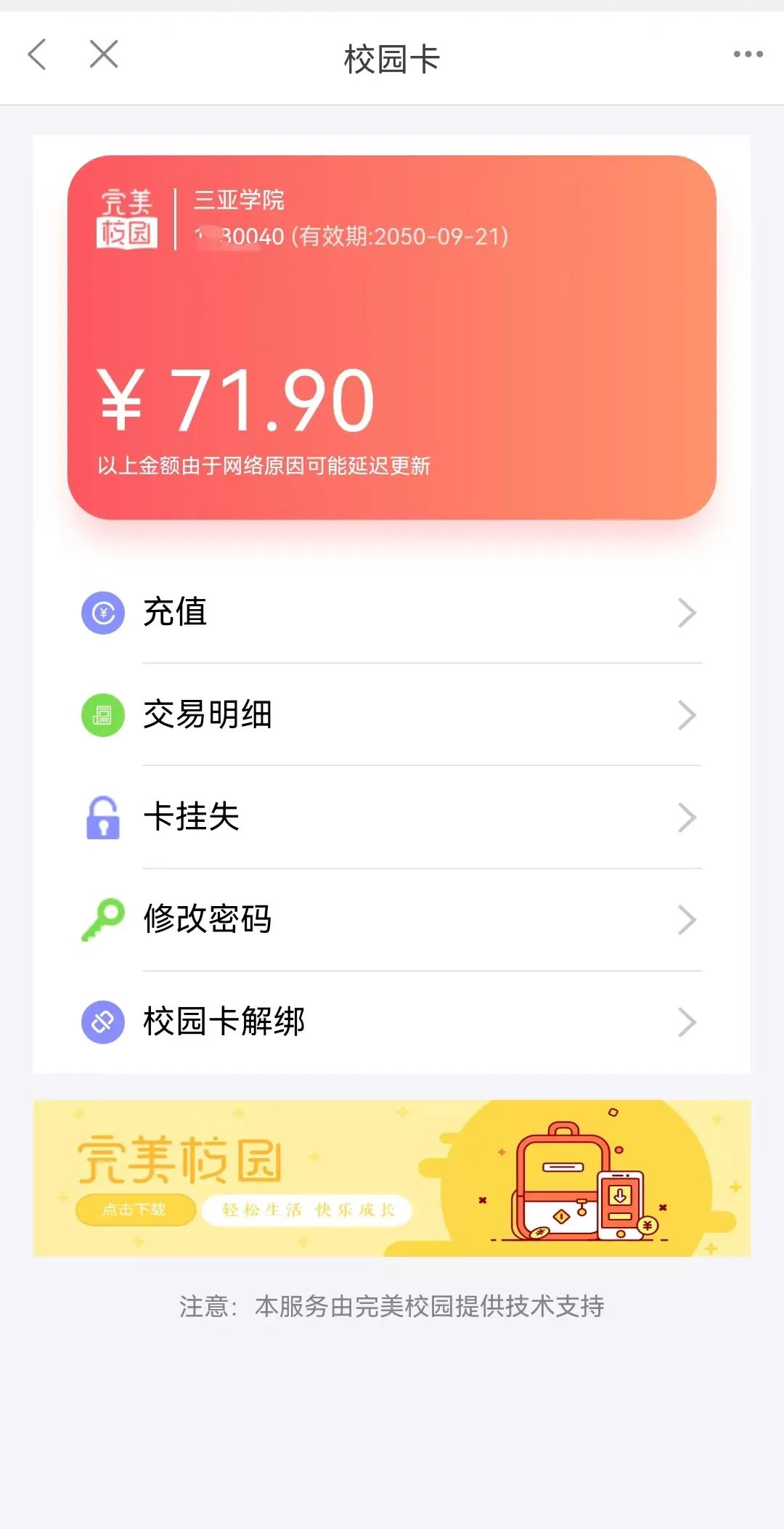784x1529 pixels.
Task: Tap the back arrow at top left
Action: point(36,54)
